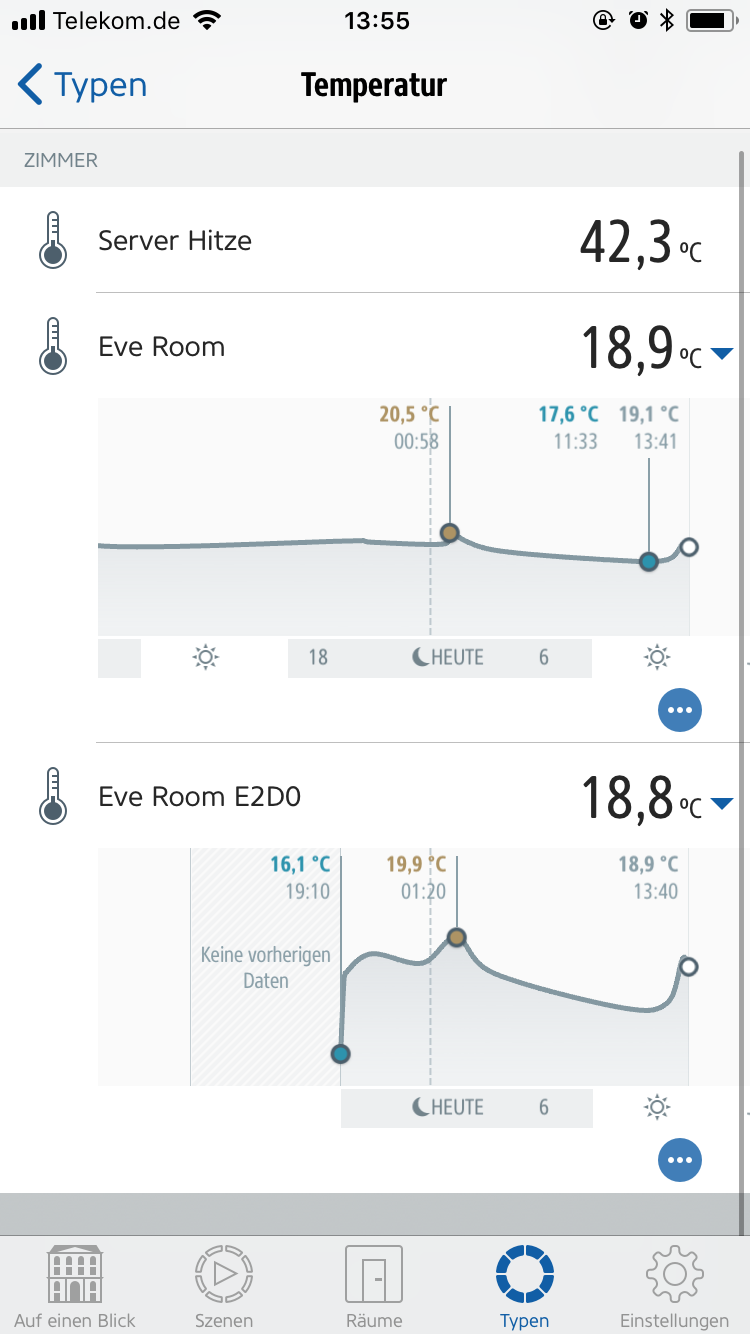750x1334 pixels.
Task: Select the 19,9 °C peak on E2D0 graph
Action: 457,937
